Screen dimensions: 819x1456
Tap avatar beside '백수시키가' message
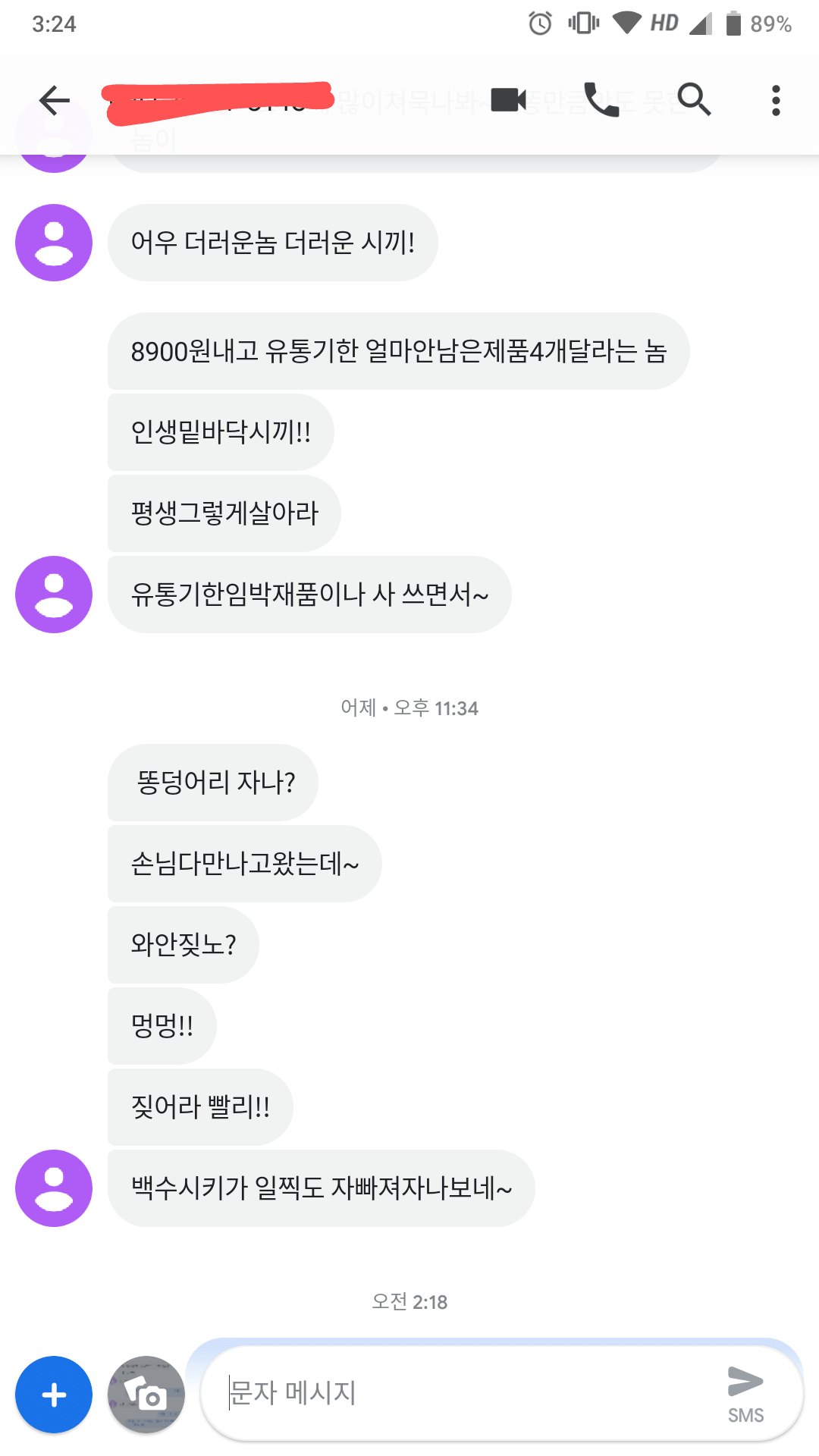(54, 1188)
